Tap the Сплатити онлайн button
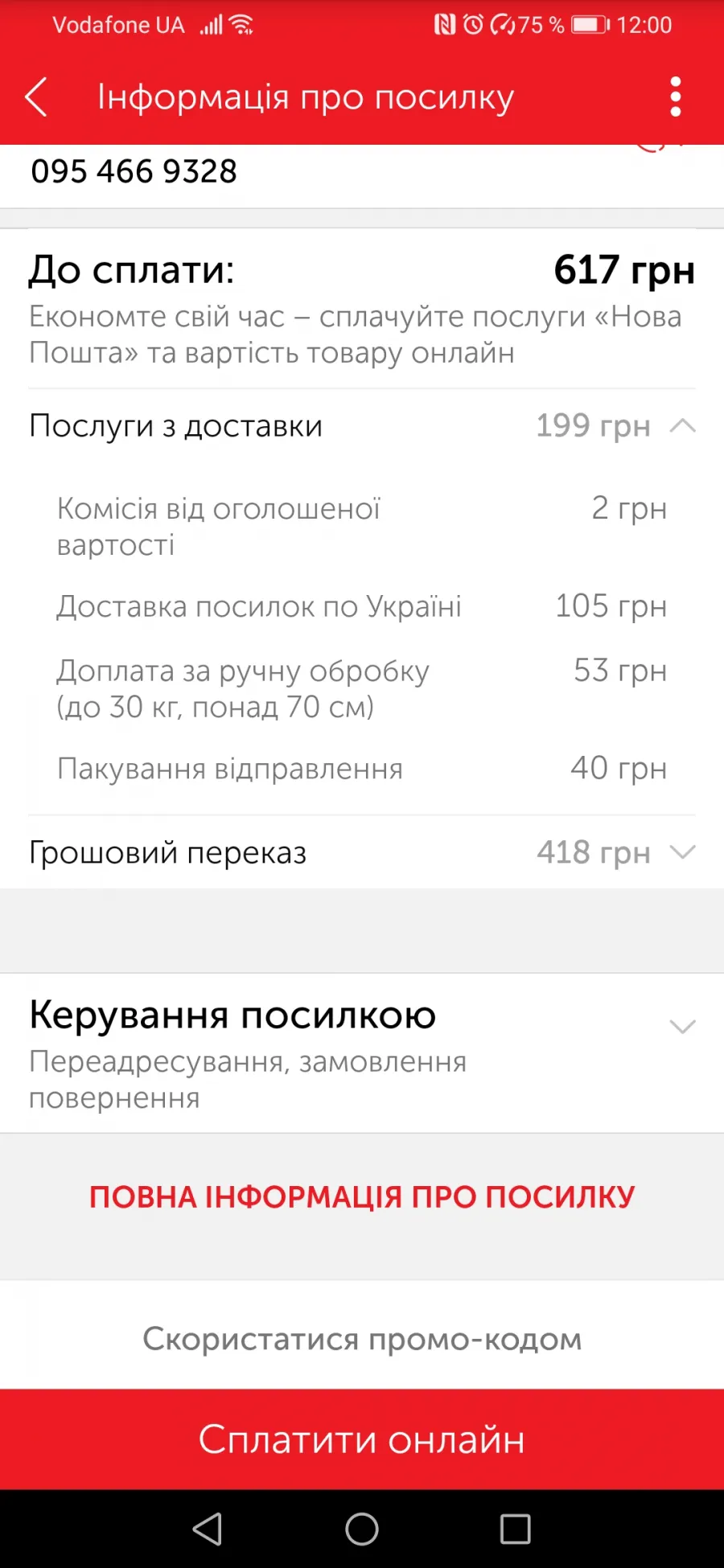 (362, 1439)
